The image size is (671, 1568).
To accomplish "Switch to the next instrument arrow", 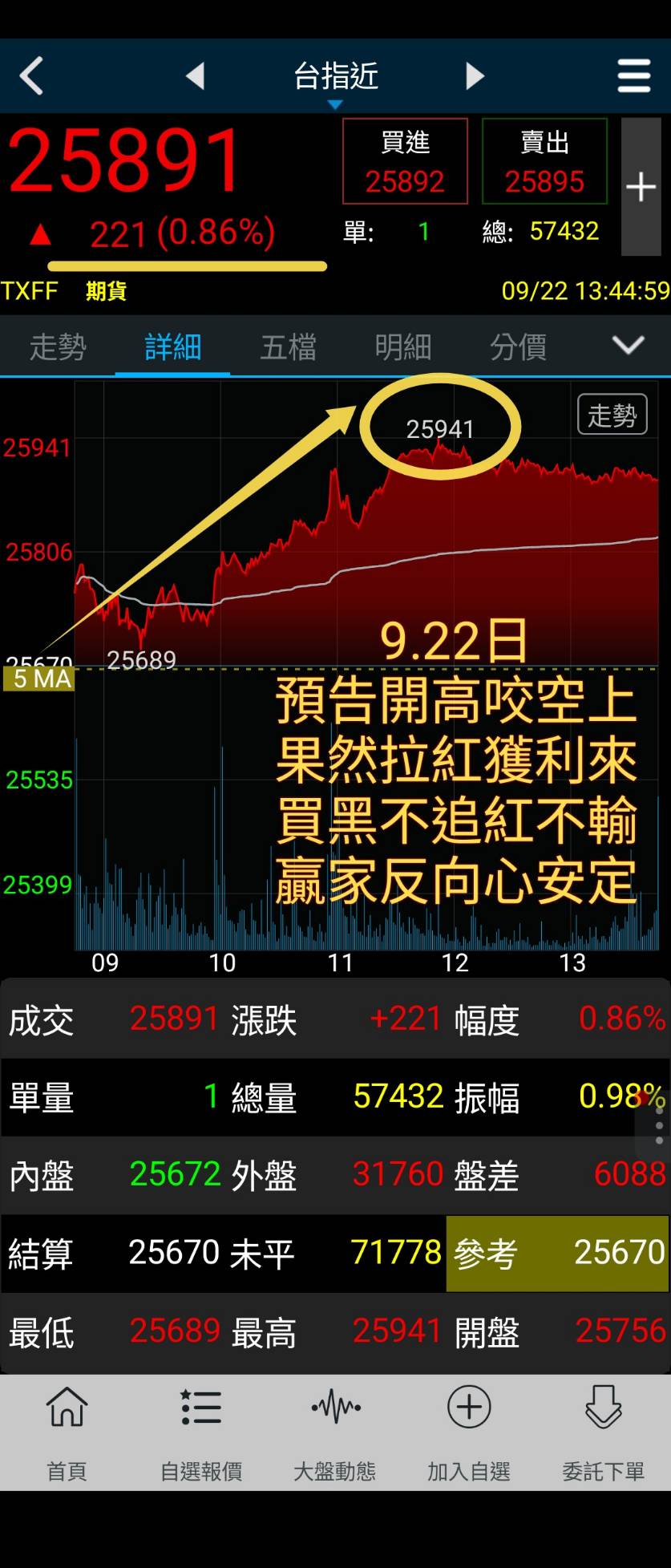I will pos(475,77).
